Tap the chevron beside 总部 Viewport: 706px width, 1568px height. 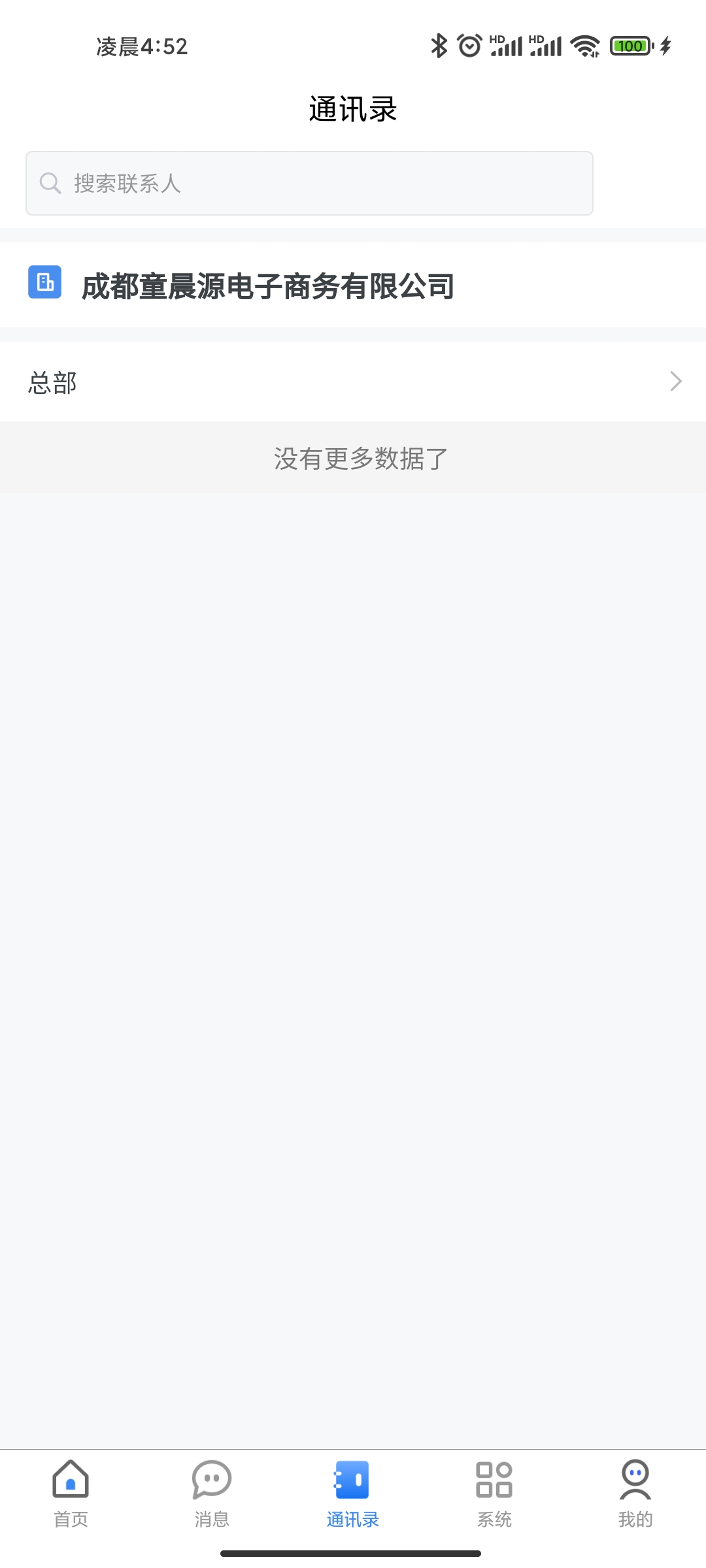point(676,381)
